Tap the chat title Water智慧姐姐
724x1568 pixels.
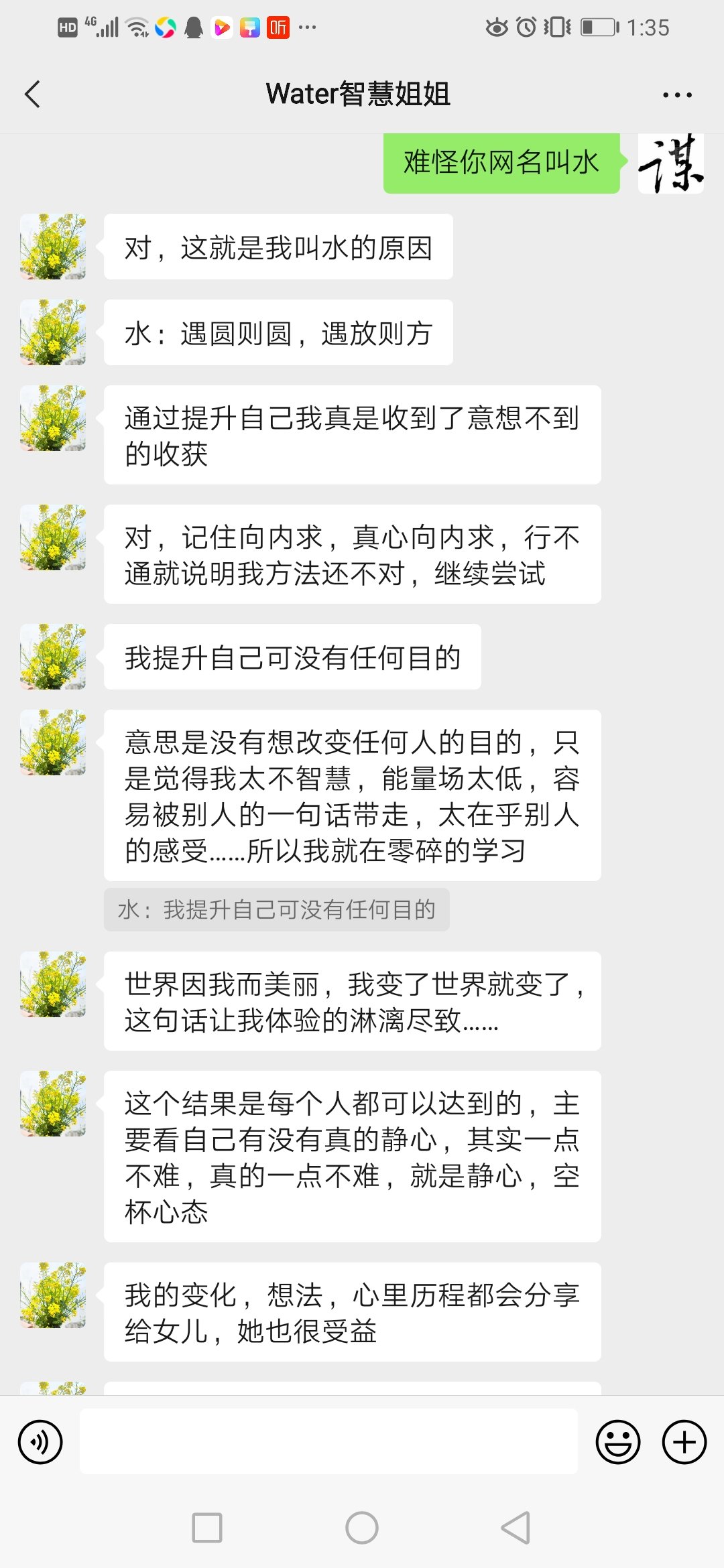(360, 94)
